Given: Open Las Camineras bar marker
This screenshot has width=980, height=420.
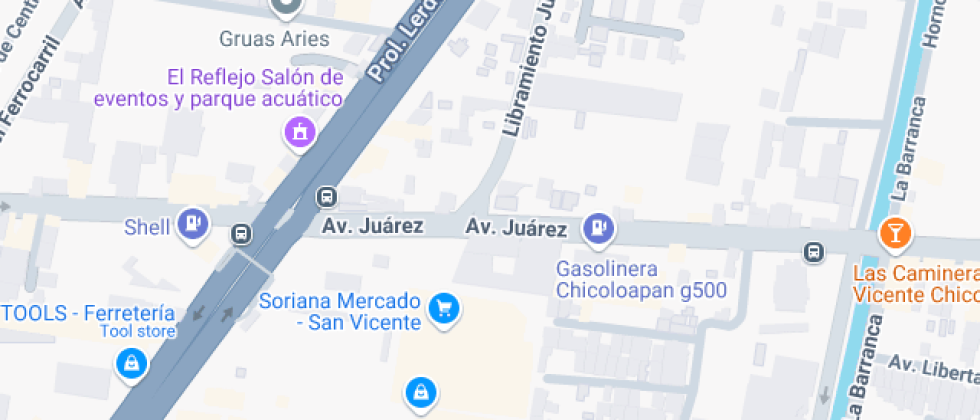Looking at the screenshot, I should click(895, 233).
